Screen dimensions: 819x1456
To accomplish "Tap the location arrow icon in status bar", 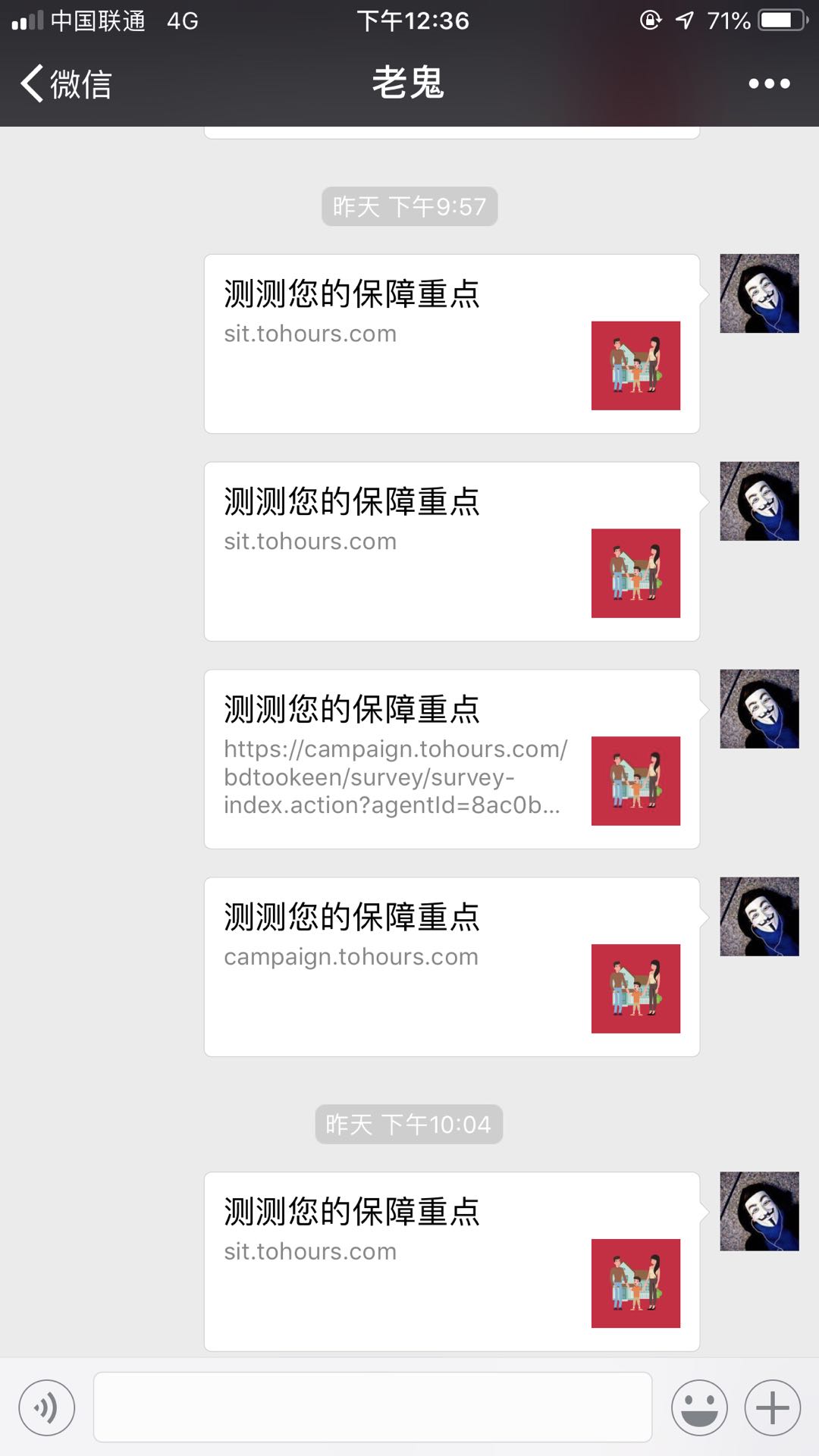I will click(x=683, y=22).
